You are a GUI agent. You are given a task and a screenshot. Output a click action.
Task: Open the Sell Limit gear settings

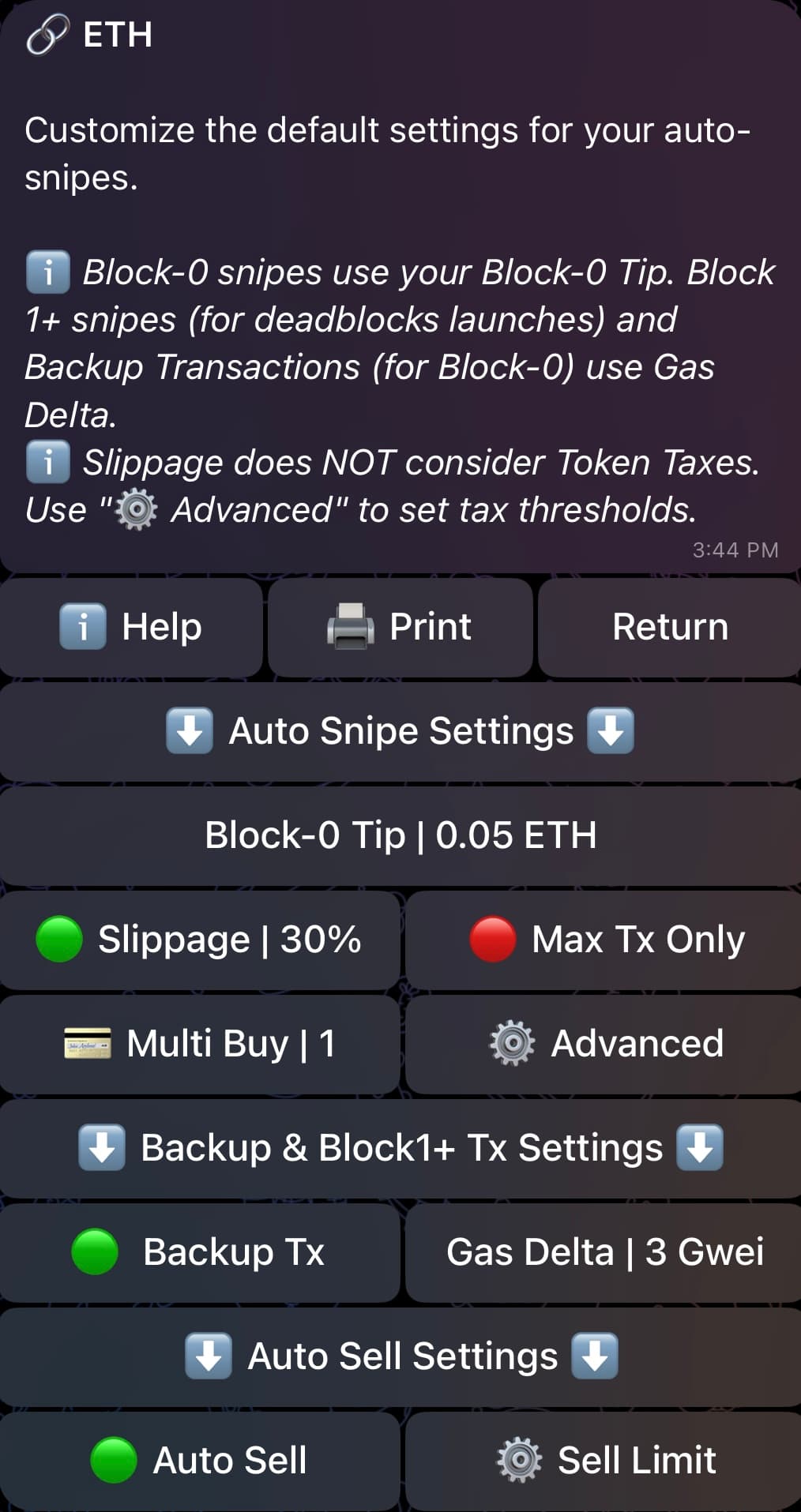(x=517, y=1459)
